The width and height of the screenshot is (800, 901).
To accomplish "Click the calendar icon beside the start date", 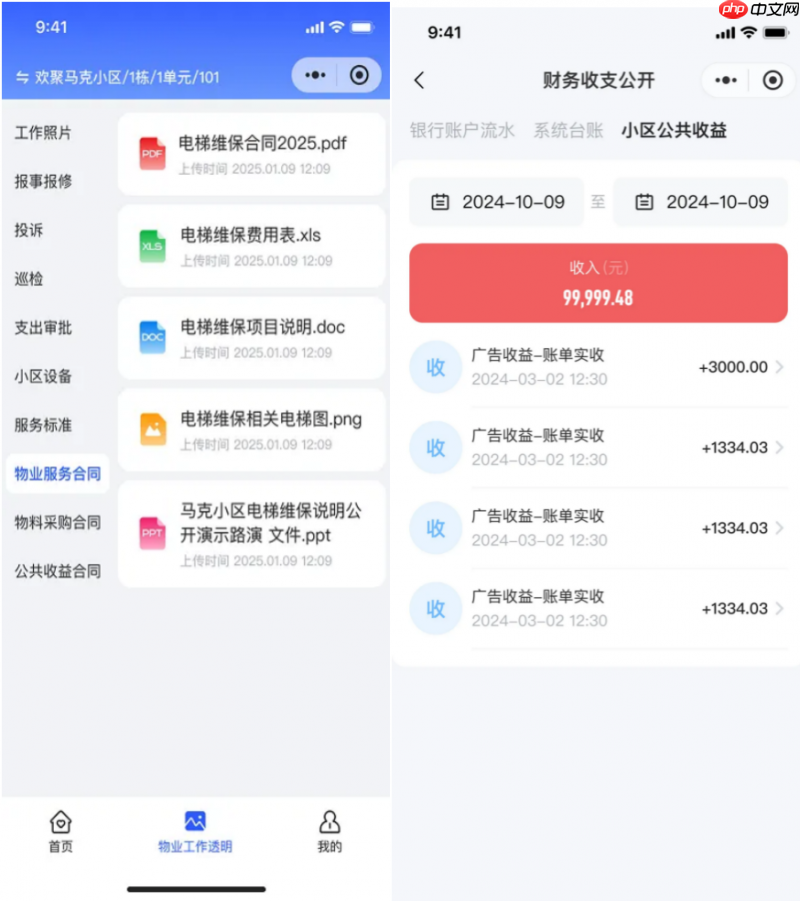I will coord(441,201).
